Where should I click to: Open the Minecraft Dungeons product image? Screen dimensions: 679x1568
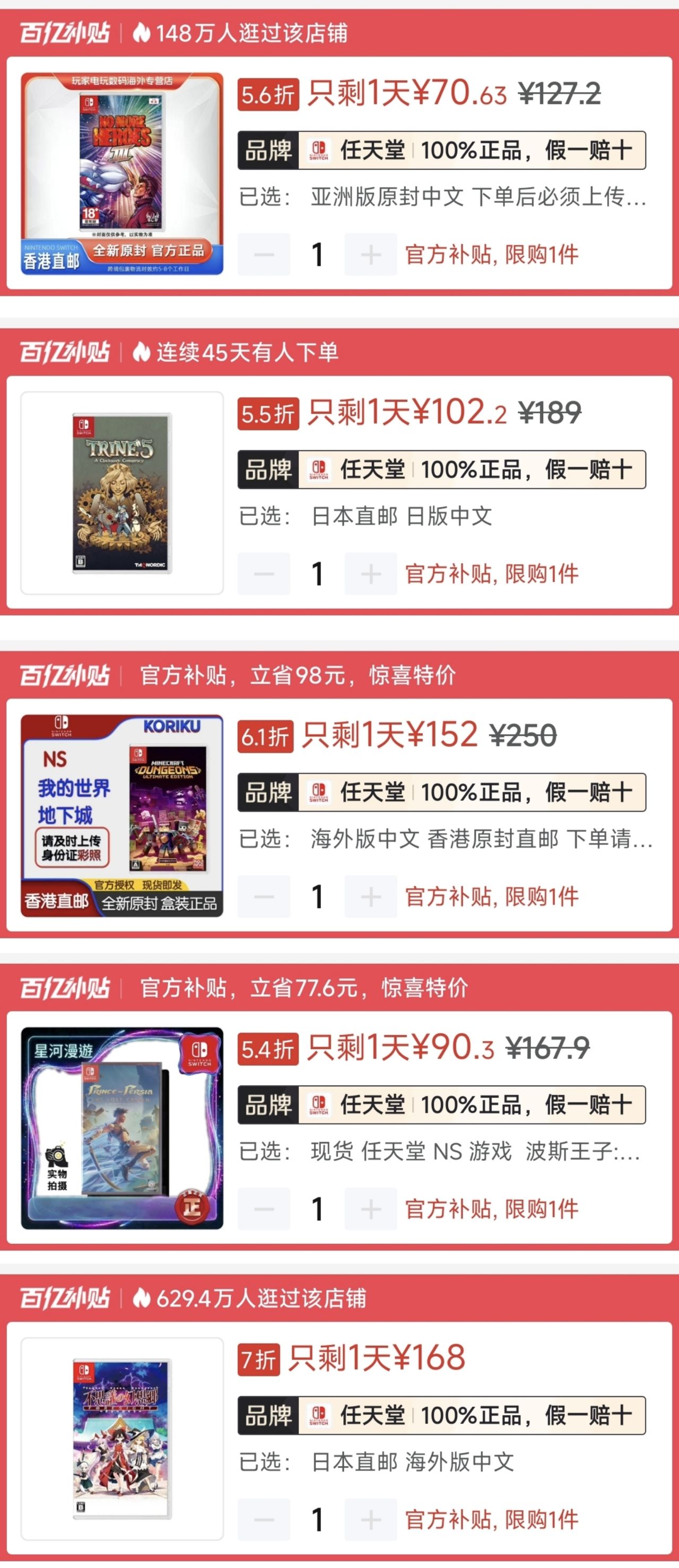pos(122,816)
